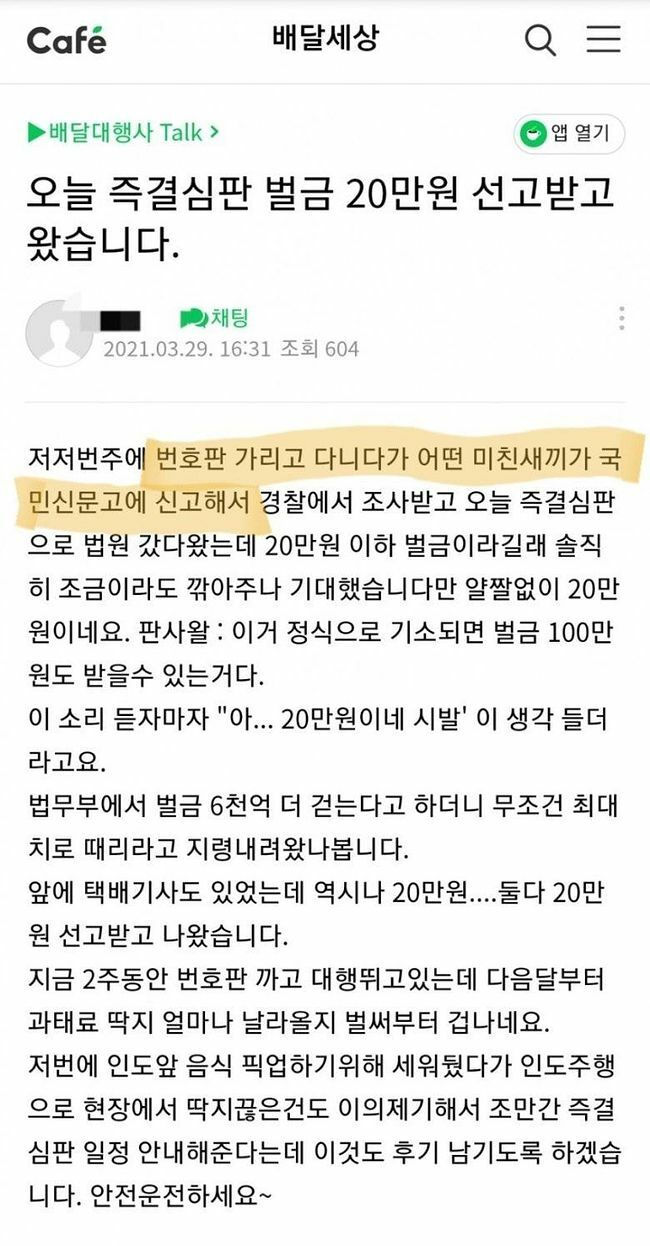650x1246 pixels.
Task: Open the search magnifier icon
Action: (540, 40)
